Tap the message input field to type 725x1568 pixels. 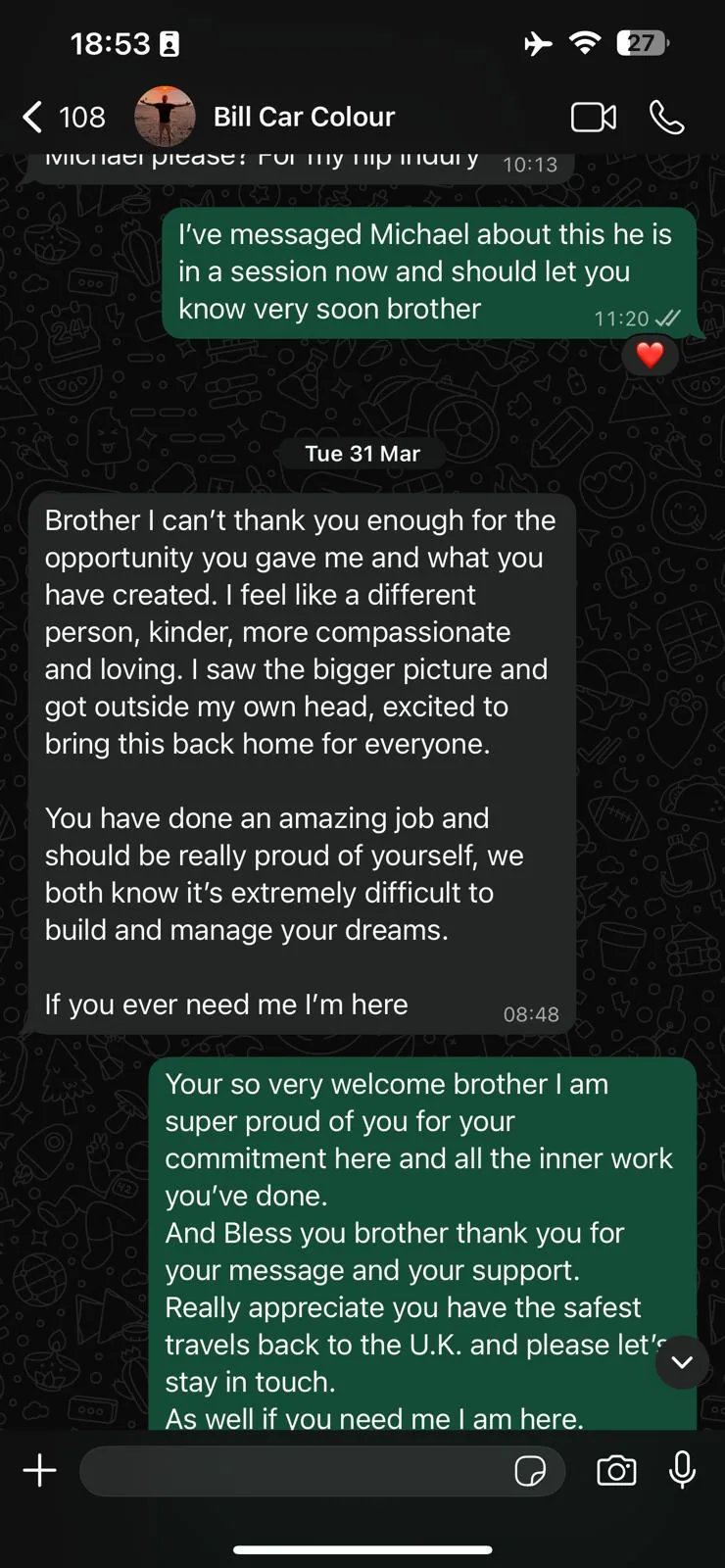click(x=294, y=1471)
